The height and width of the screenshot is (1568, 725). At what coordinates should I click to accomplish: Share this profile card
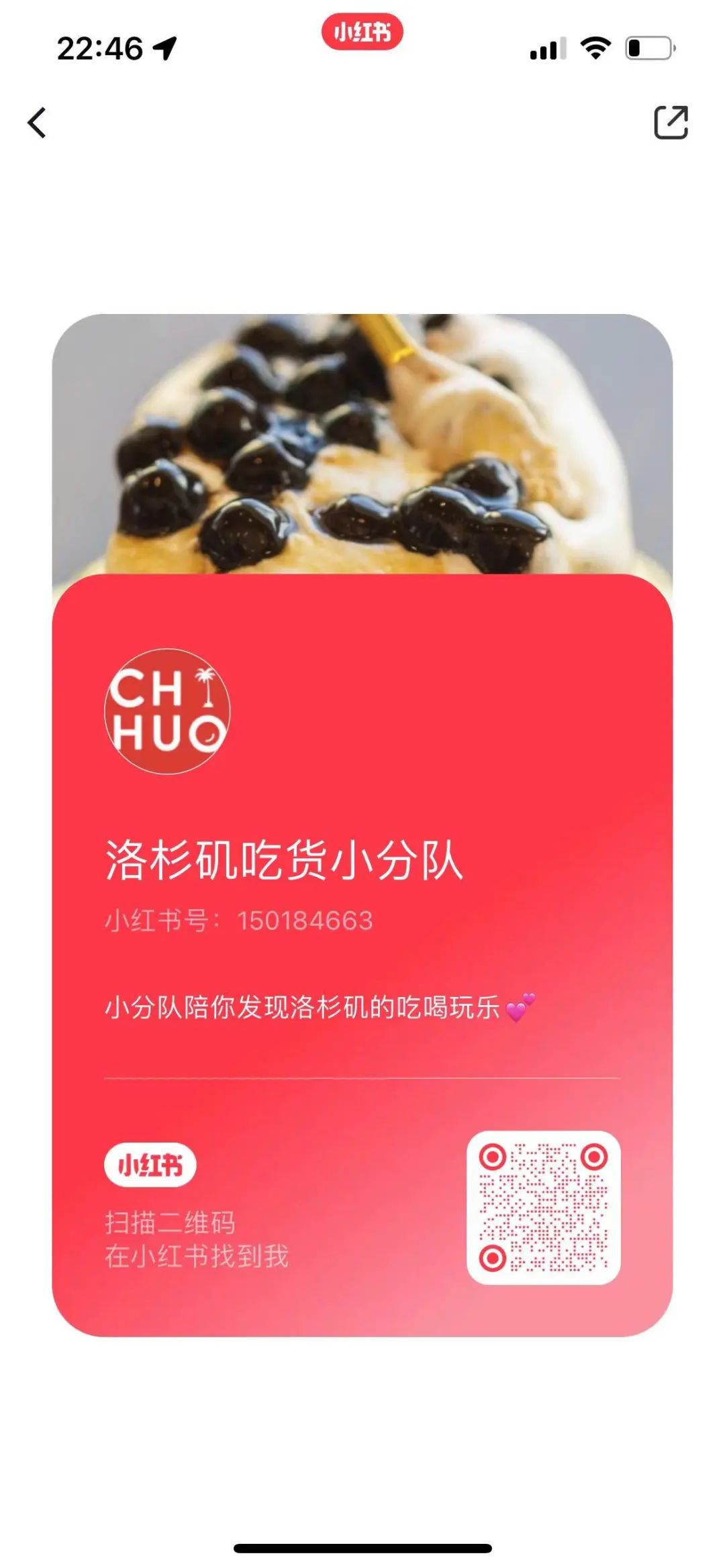click(x=671, y=122)
